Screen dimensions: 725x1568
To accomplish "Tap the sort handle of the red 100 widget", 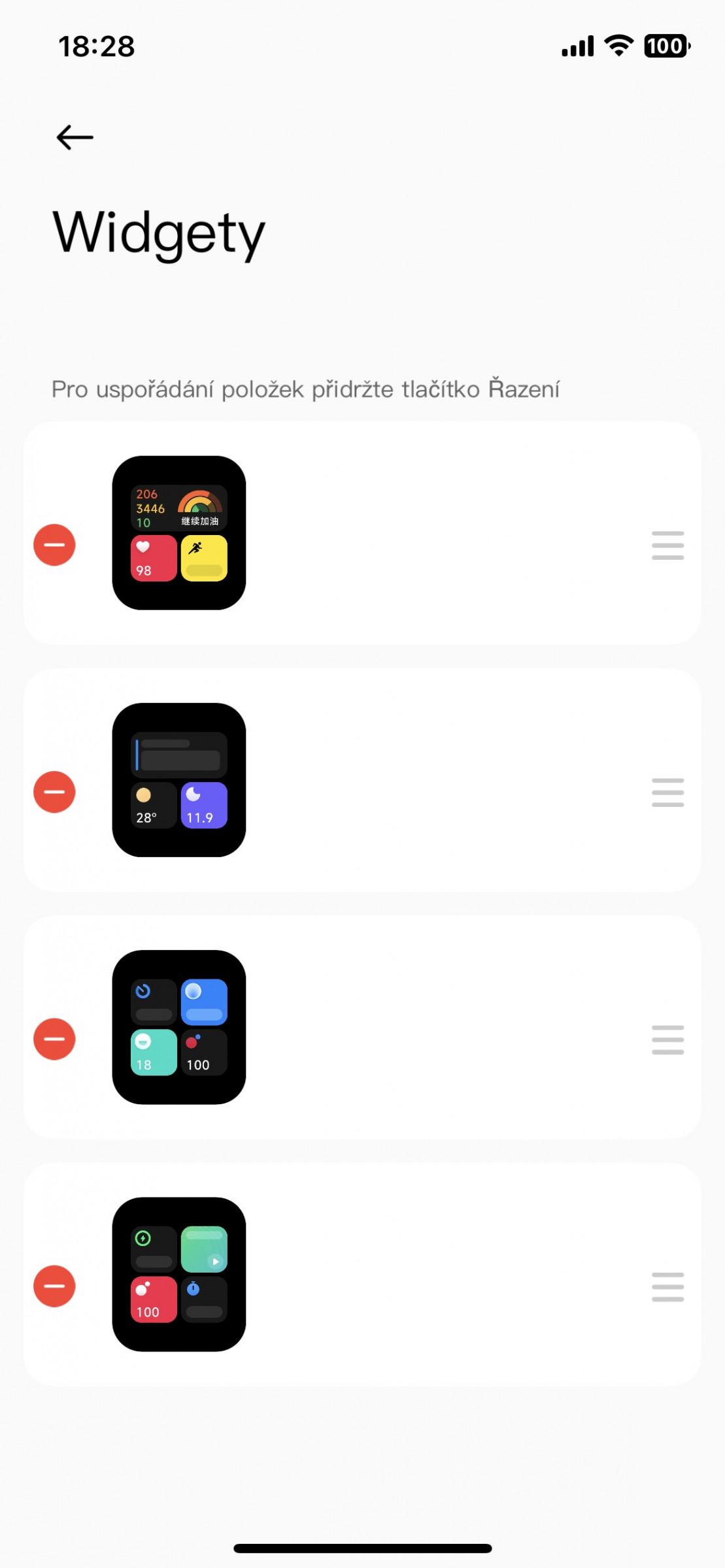I will 667,1286.
